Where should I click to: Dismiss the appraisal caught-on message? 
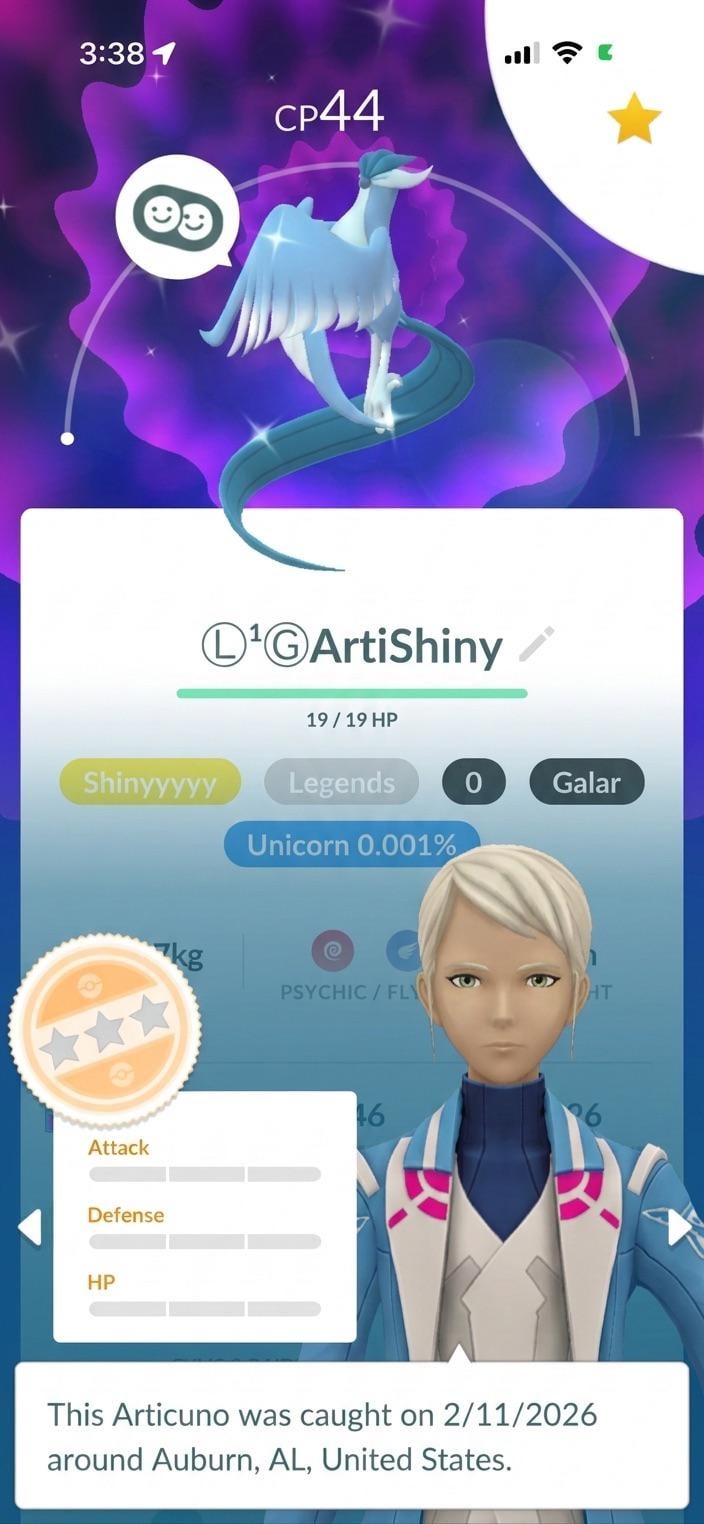(351, 1436)
